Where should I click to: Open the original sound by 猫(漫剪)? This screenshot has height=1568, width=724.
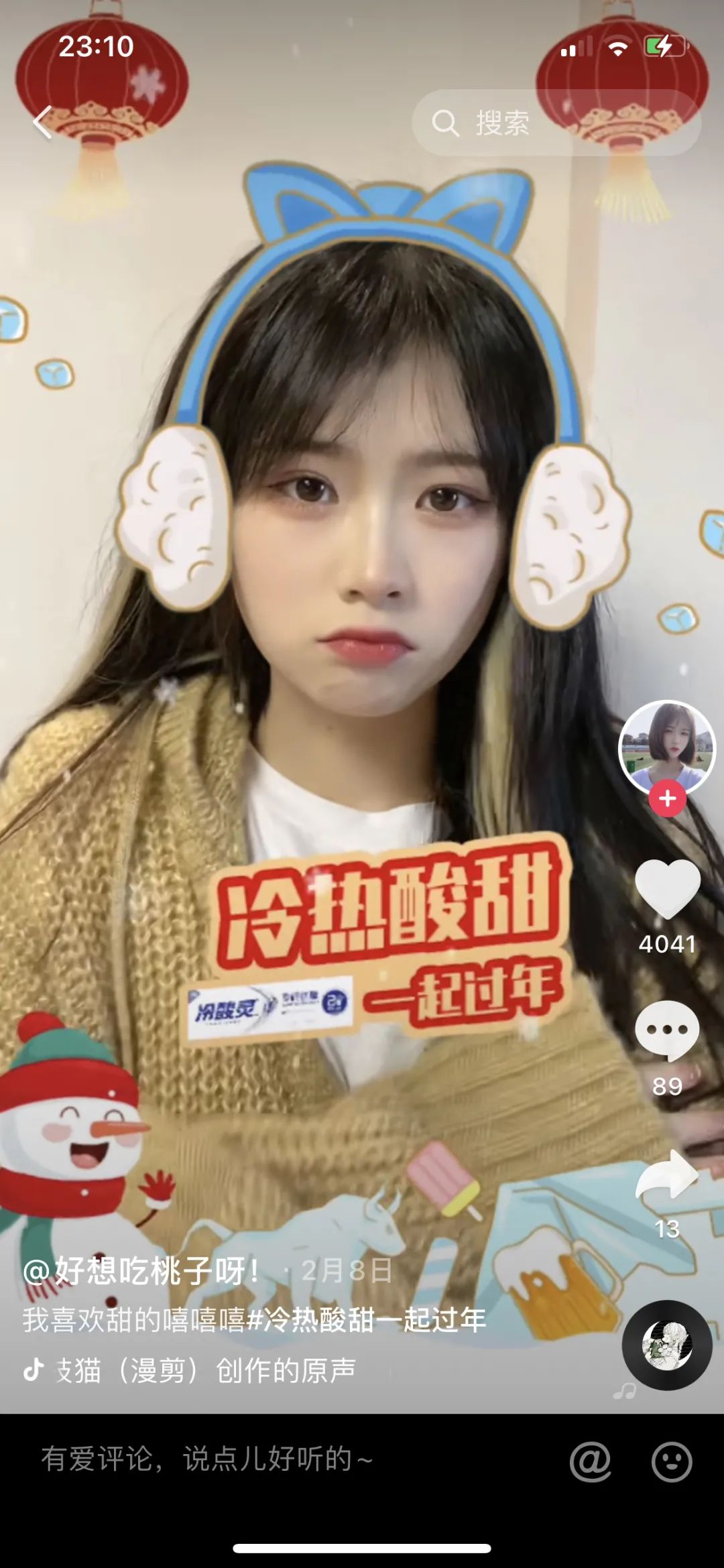point(201,1370)
